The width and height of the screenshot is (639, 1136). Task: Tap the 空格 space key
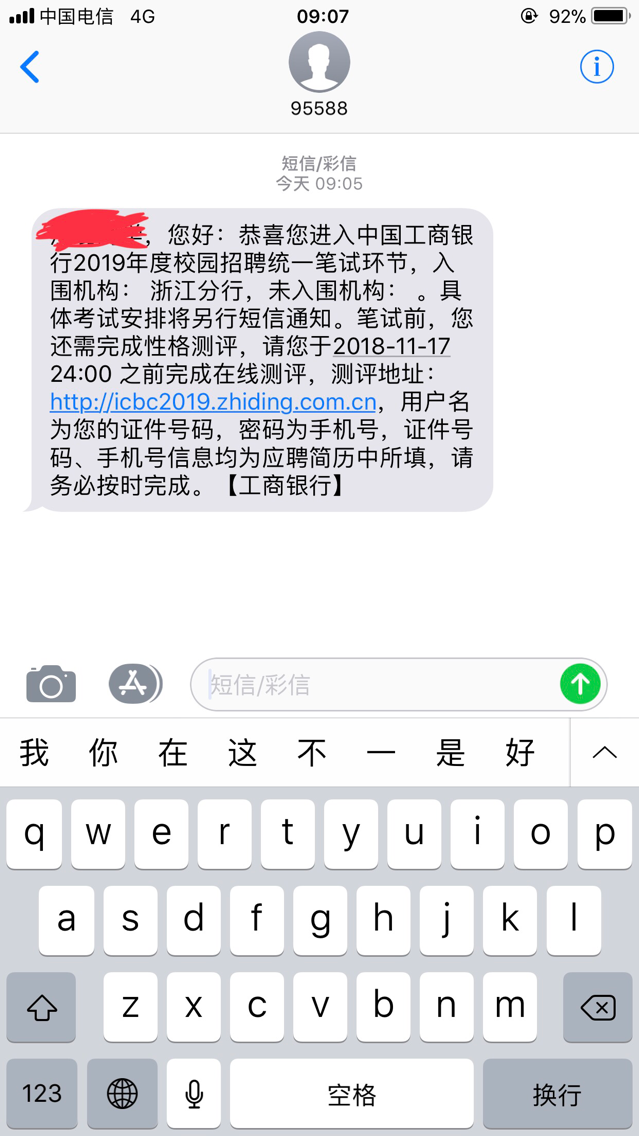coord(352,1094)
